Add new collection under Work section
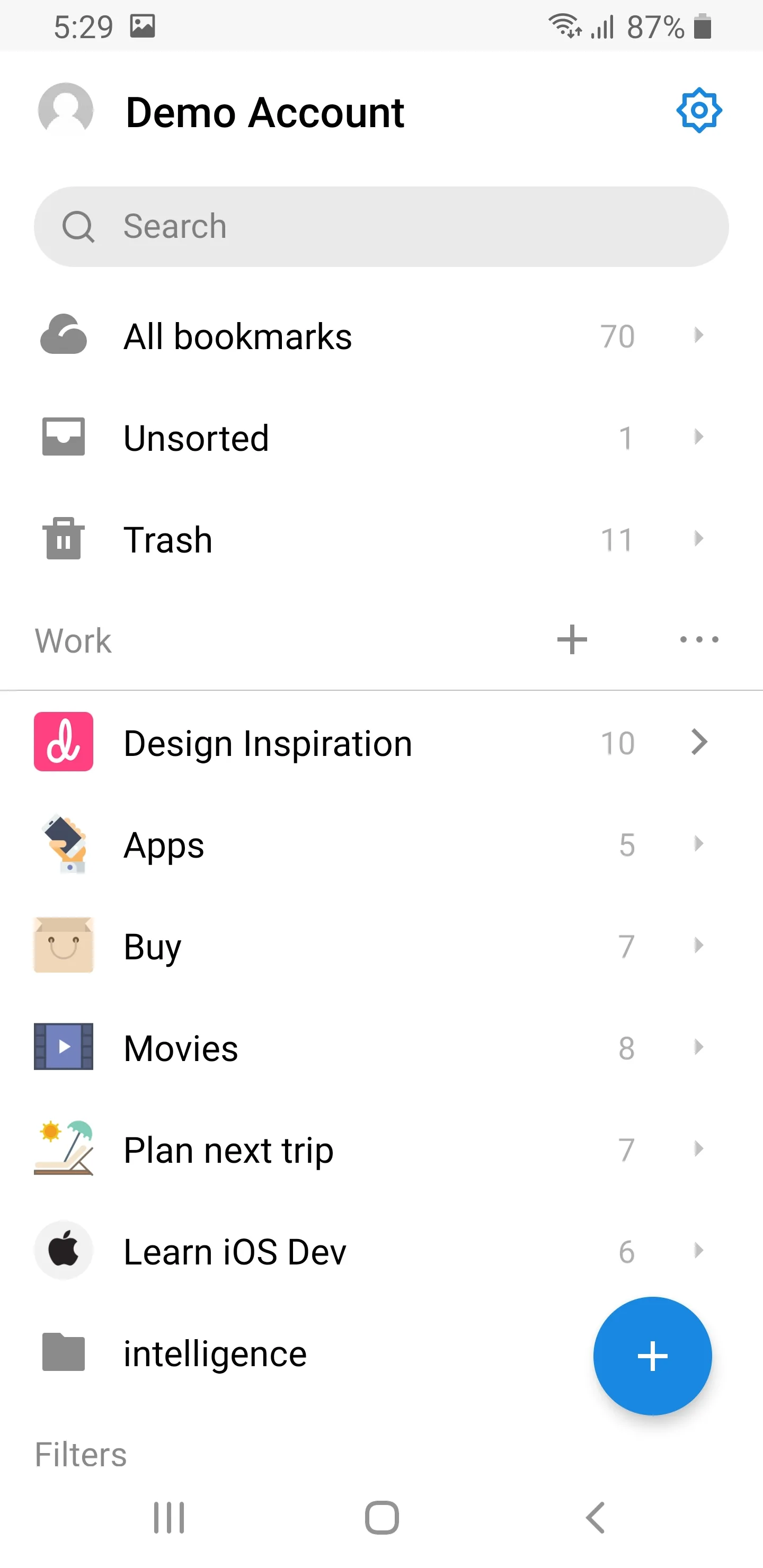763x1568 pixels. point(571,640)
